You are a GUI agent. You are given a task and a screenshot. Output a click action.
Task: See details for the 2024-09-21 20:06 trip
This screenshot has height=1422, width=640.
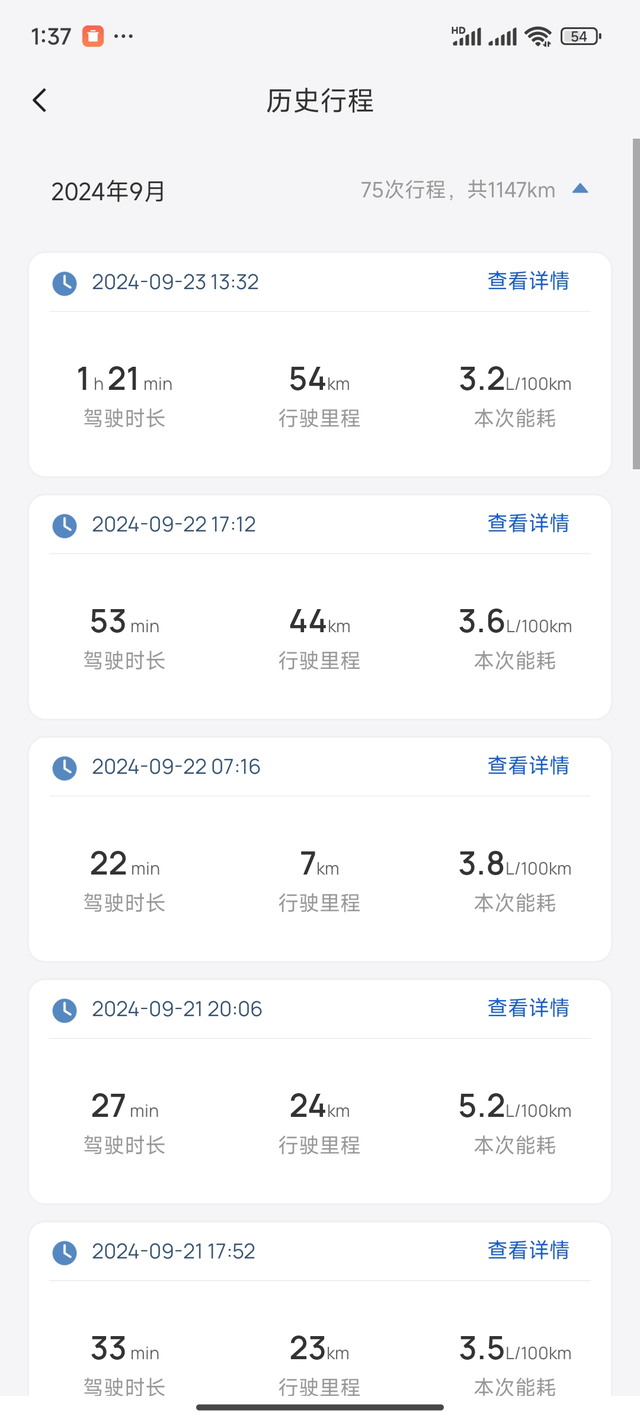point(528,1008)
